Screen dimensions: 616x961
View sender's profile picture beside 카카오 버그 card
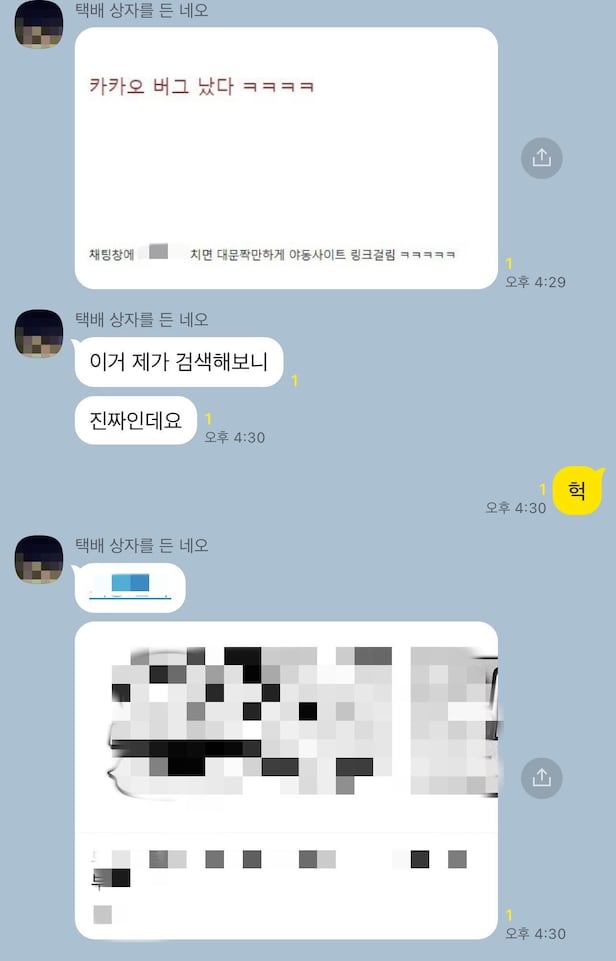click(39, 24)
